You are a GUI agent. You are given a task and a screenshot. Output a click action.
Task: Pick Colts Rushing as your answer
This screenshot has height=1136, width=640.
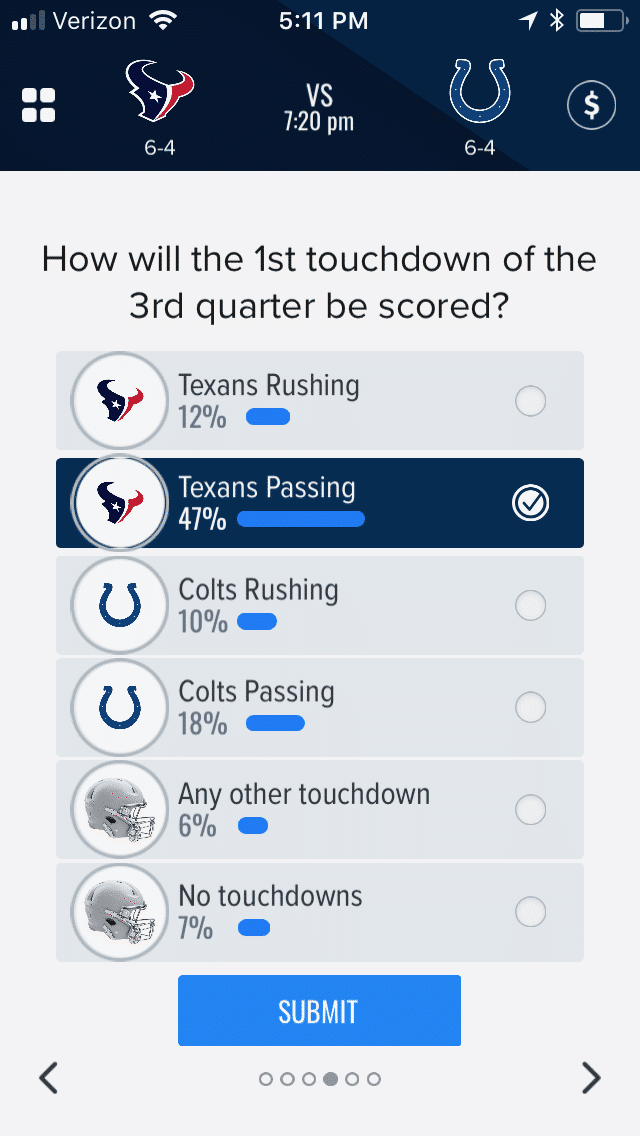(x=320, y=605)
